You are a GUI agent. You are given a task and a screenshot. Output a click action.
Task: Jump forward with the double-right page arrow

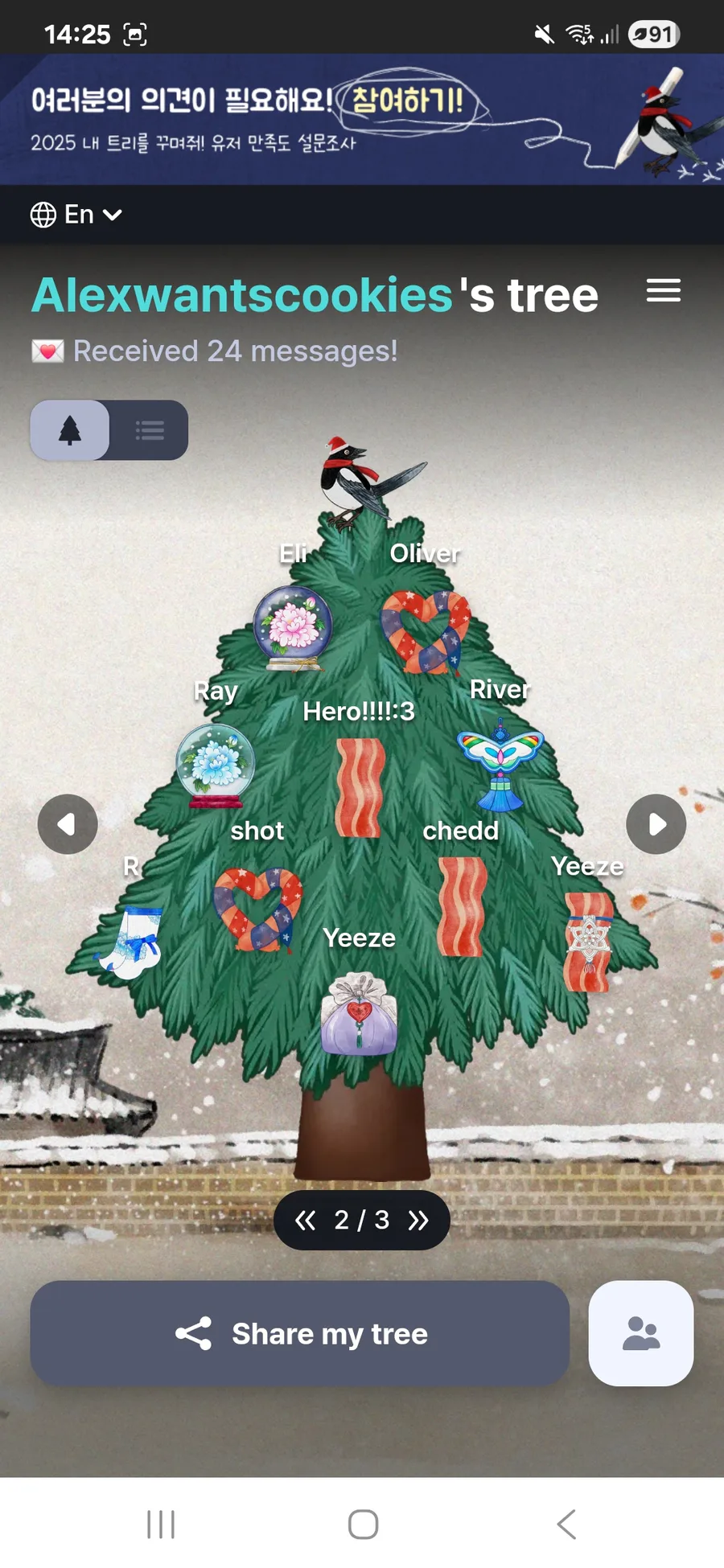coord(418,1221)
